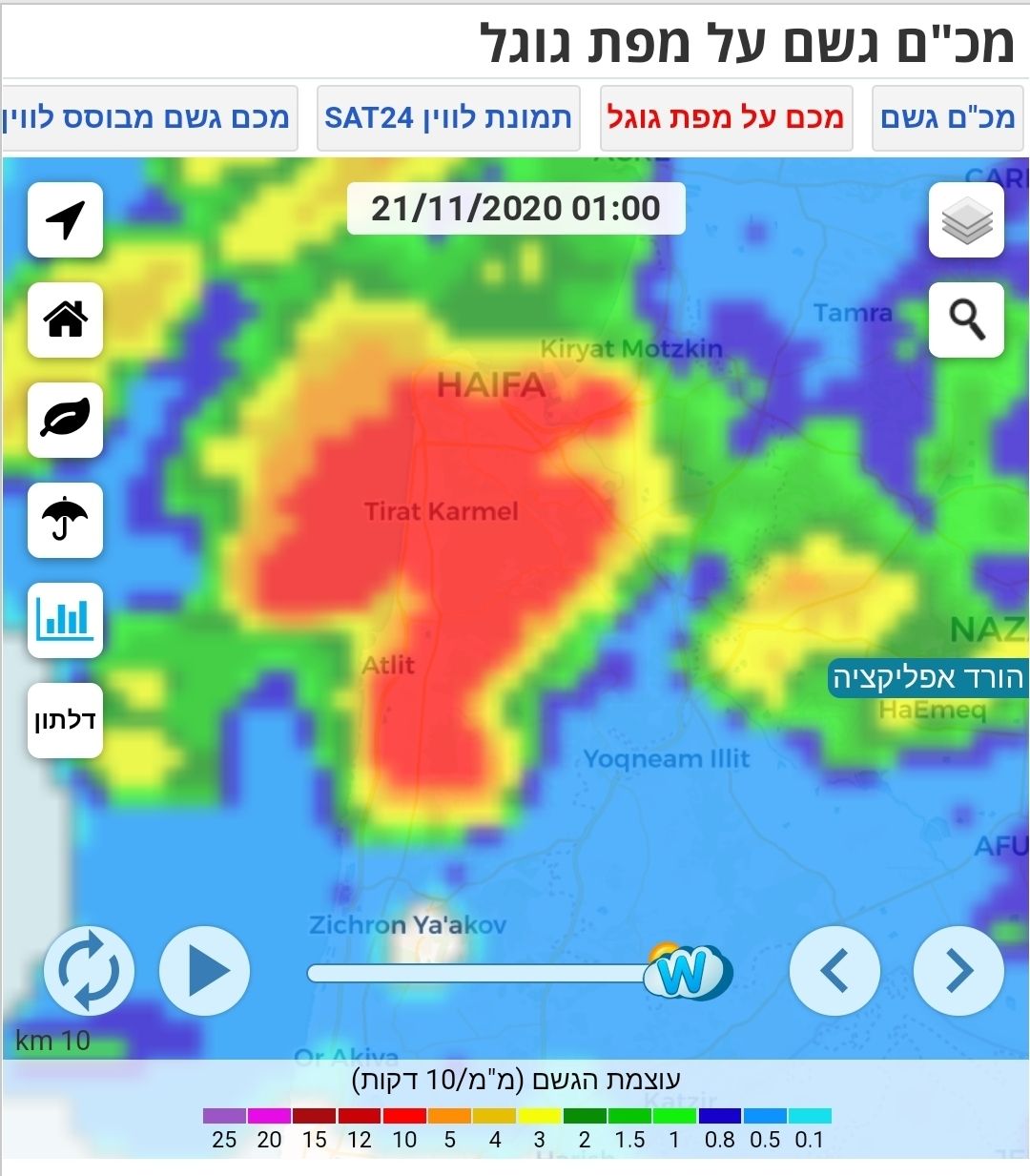Screen dimensions: 1030x1176
Task: Go to previous radar frame
Action: pyautogui.click(x=834, y=971)
